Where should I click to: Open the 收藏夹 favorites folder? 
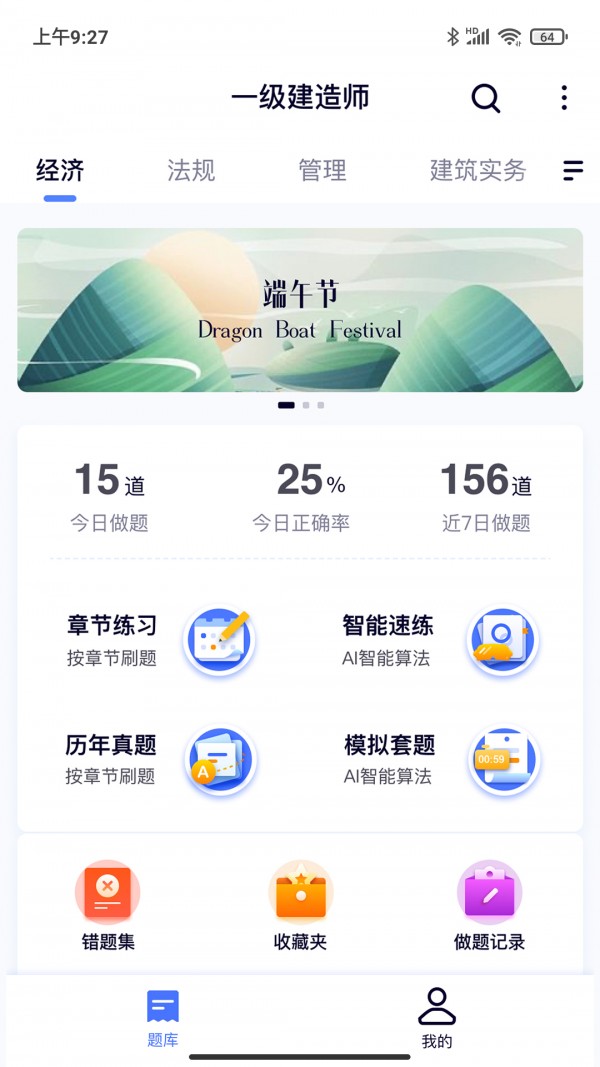click(x=300, y=905)
